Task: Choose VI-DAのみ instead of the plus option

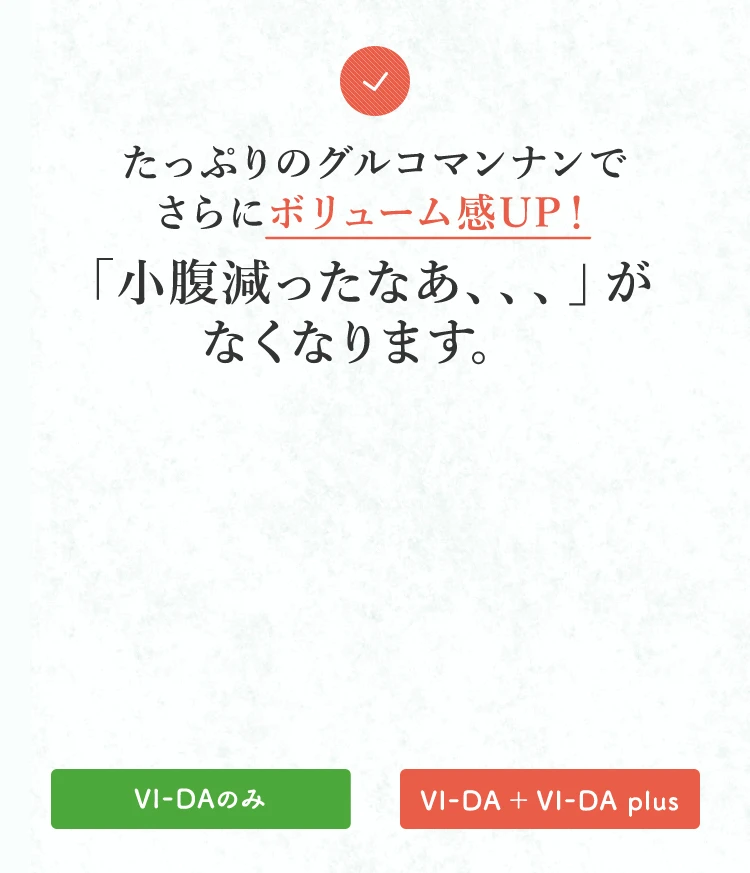Action: tap(200, 799)
